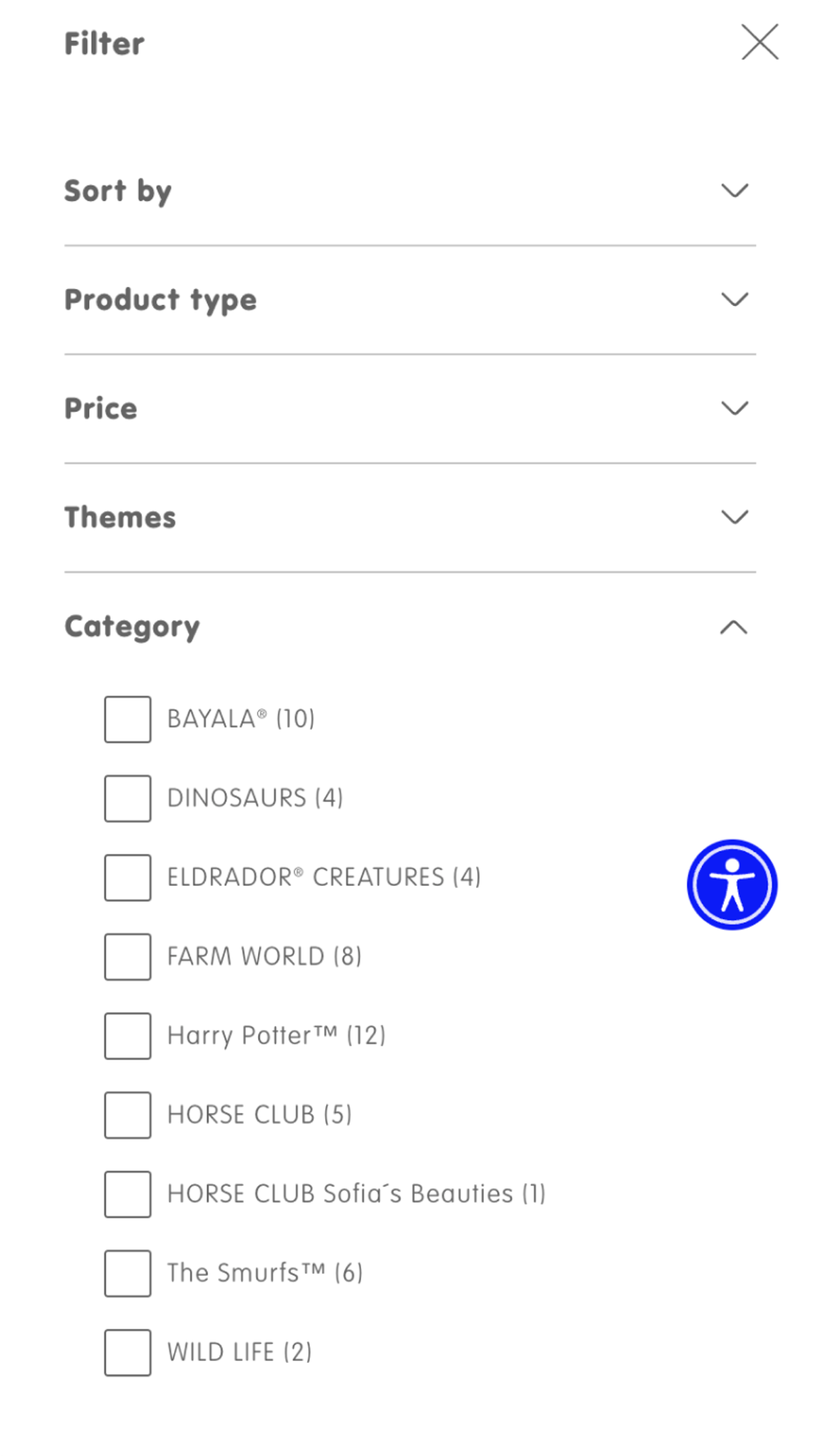Check HORSE CLUB Sofia's Beauties filter
The height and width of the screenshot is (1456, 819).
click(127, 1195)
